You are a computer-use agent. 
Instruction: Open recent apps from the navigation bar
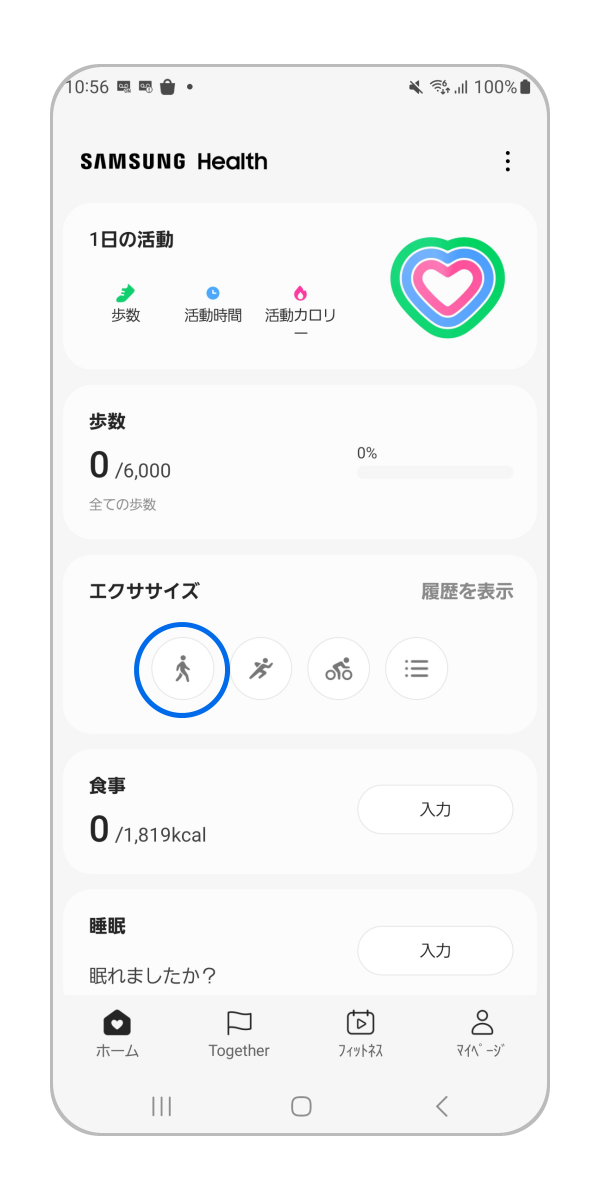(161, 1106)
